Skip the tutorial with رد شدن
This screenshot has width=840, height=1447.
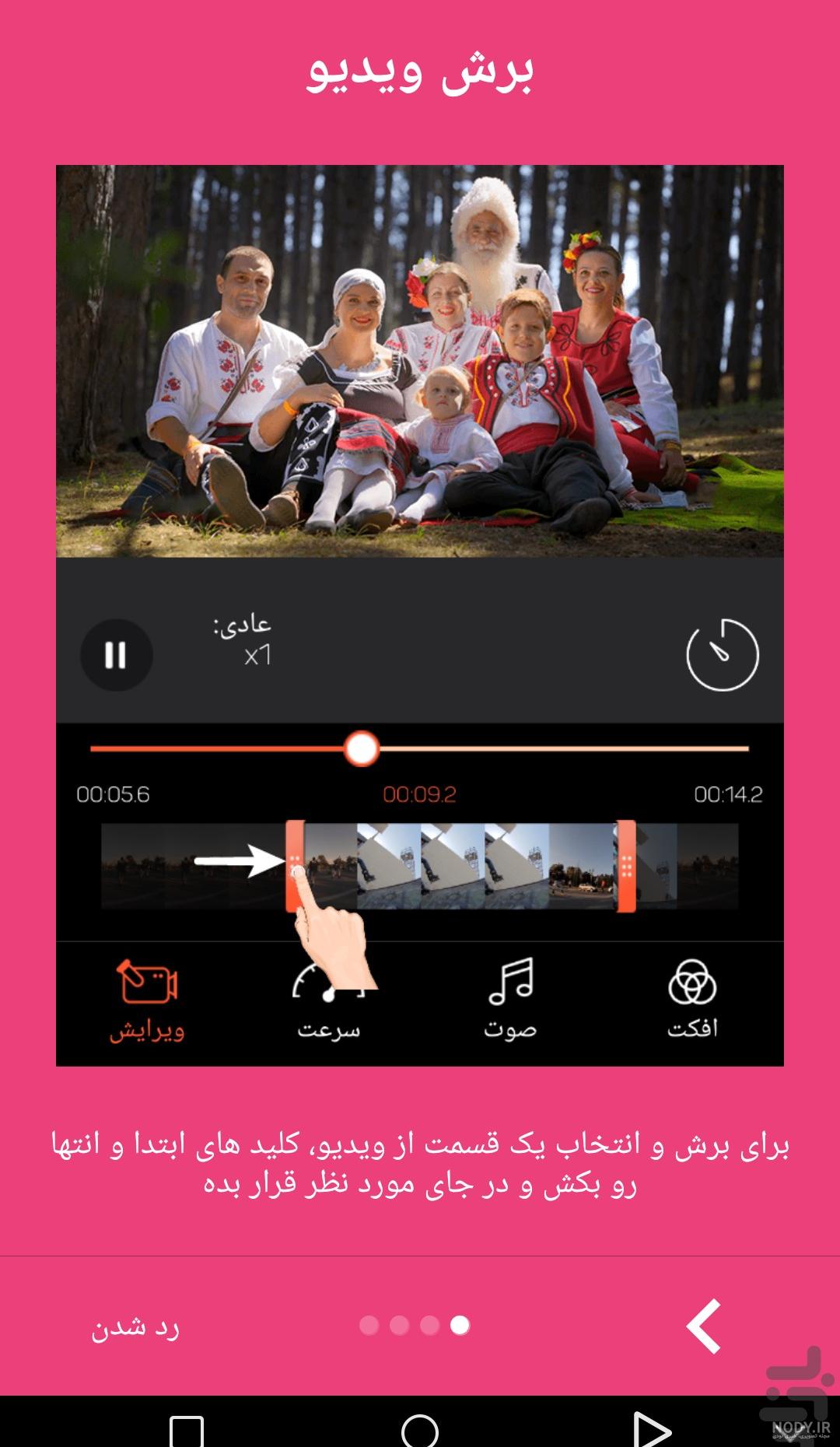tap(135, 1326)
